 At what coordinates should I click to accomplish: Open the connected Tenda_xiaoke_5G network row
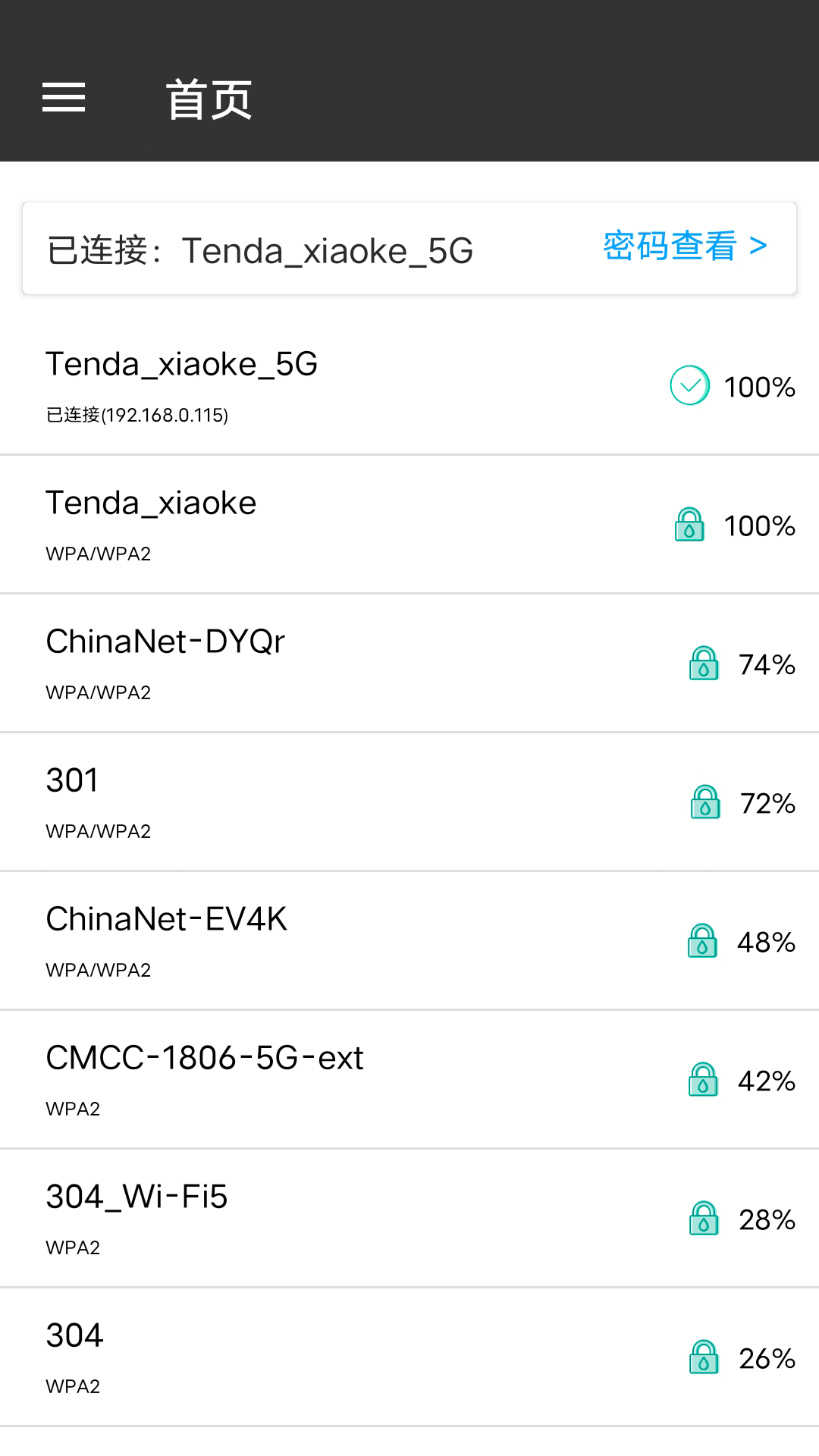click(409, 386)
